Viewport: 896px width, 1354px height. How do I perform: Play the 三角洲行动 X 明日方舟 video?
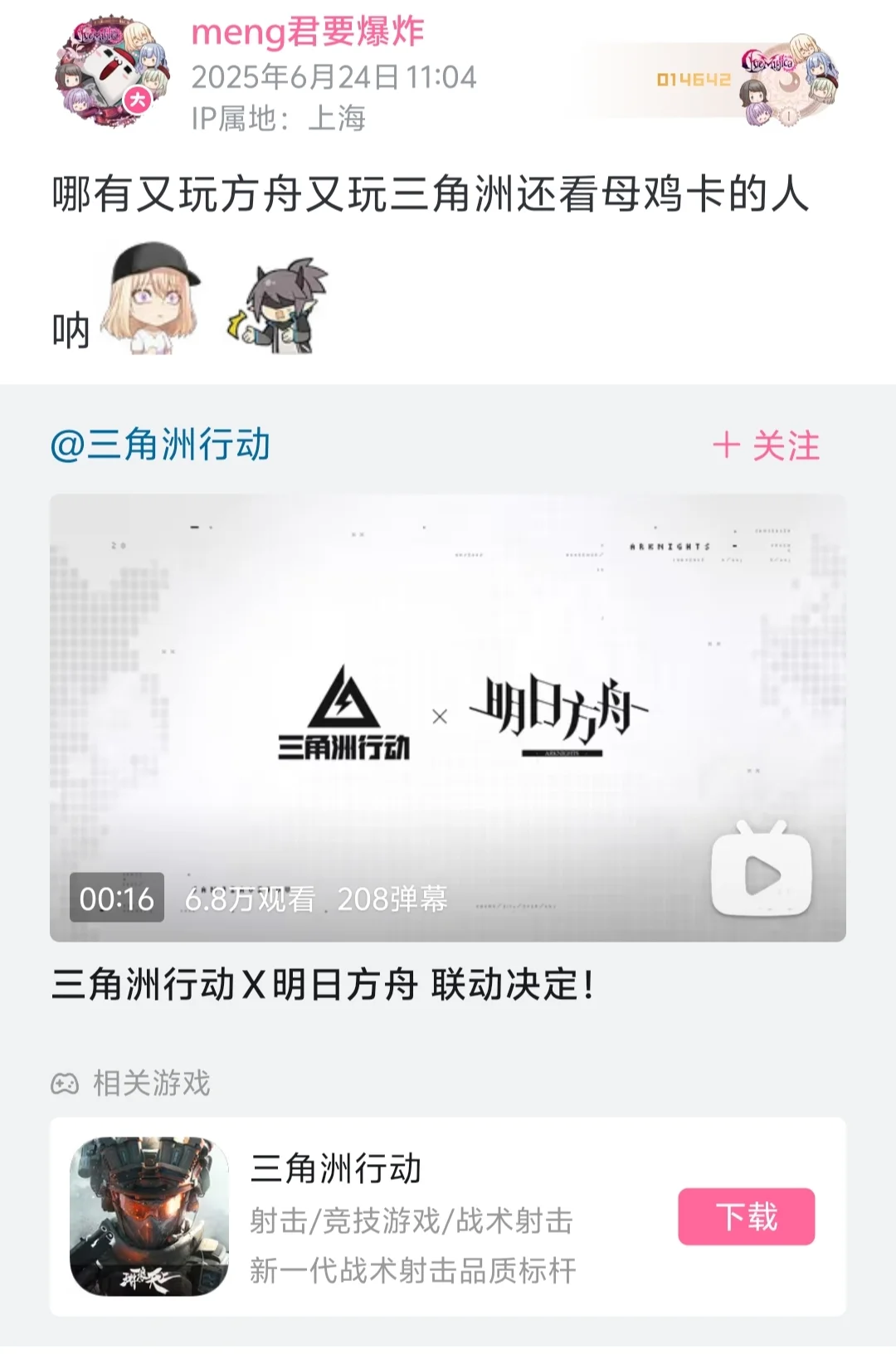(447, 717)
